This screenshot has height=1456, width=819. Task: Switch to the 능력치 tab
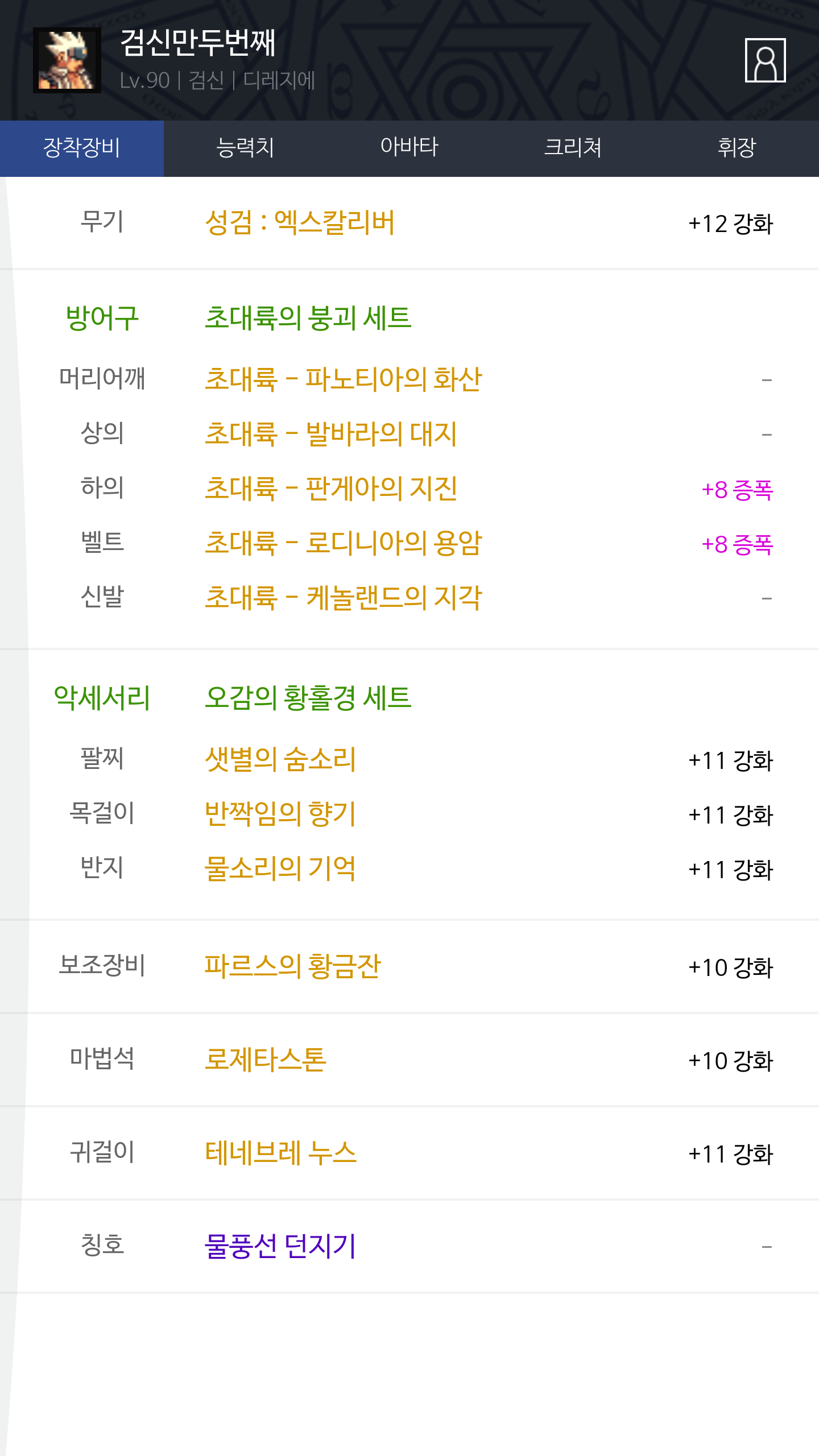pyautogui.click(x=246, y=148)
